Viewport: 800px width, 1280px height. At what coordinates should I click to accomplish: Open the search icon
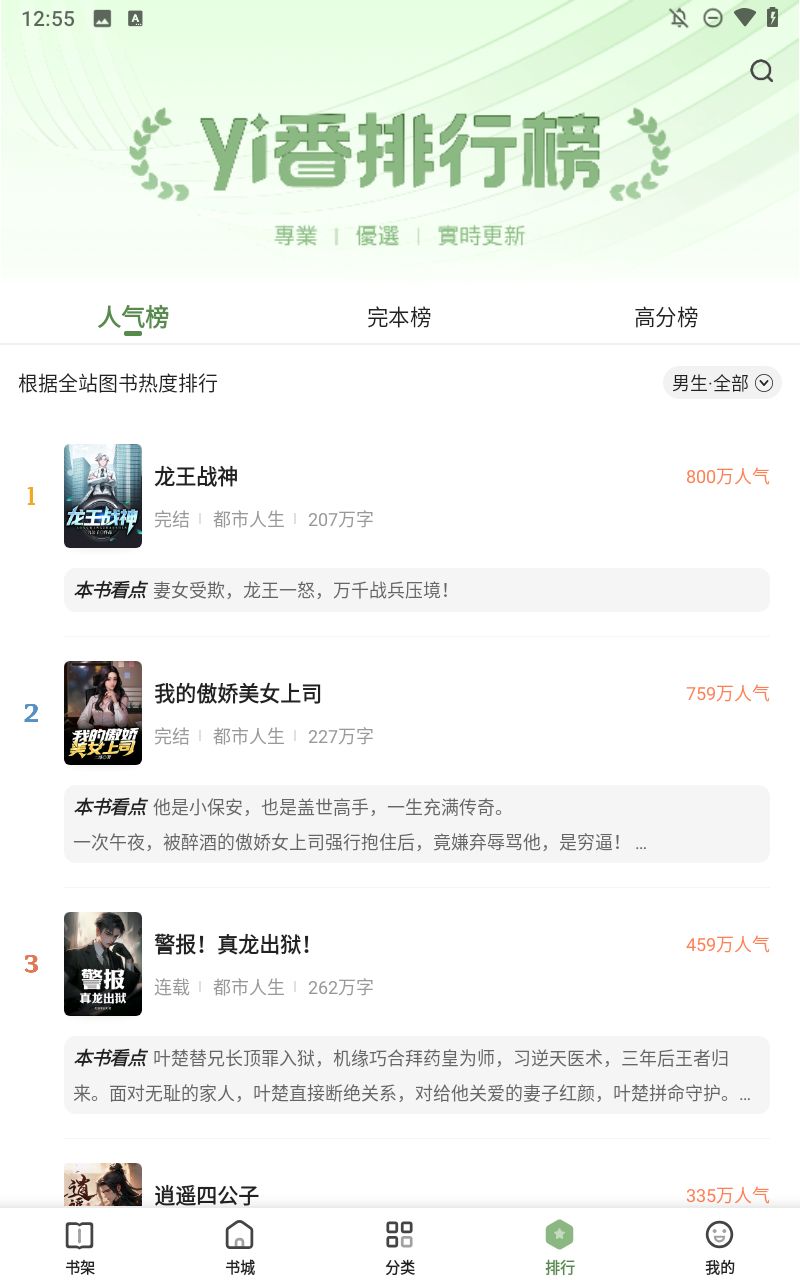tap(762, 71)
